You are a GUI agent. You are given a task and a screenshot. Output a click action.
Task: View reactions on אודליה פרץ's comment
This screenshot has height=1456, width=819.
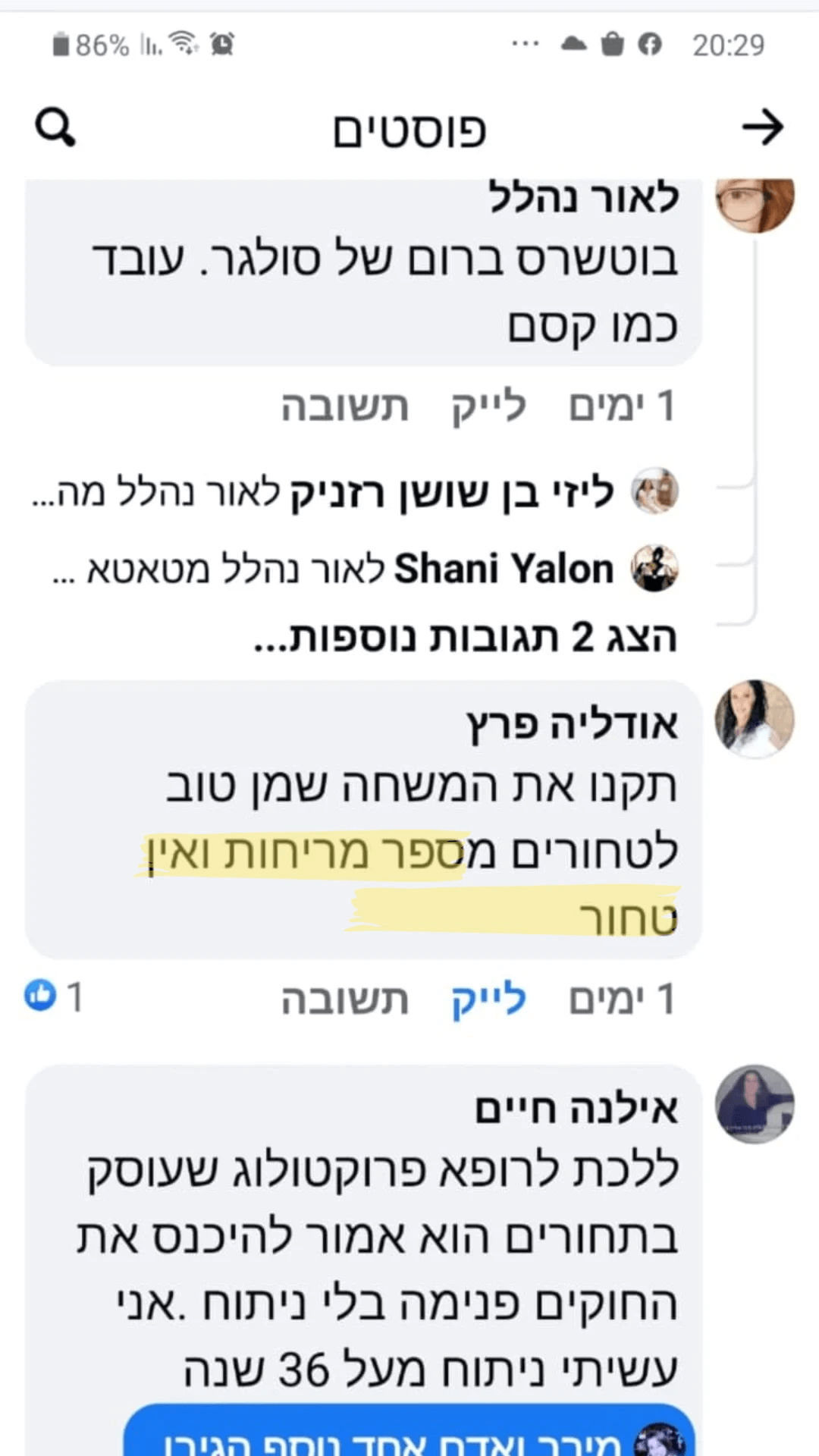53,996
